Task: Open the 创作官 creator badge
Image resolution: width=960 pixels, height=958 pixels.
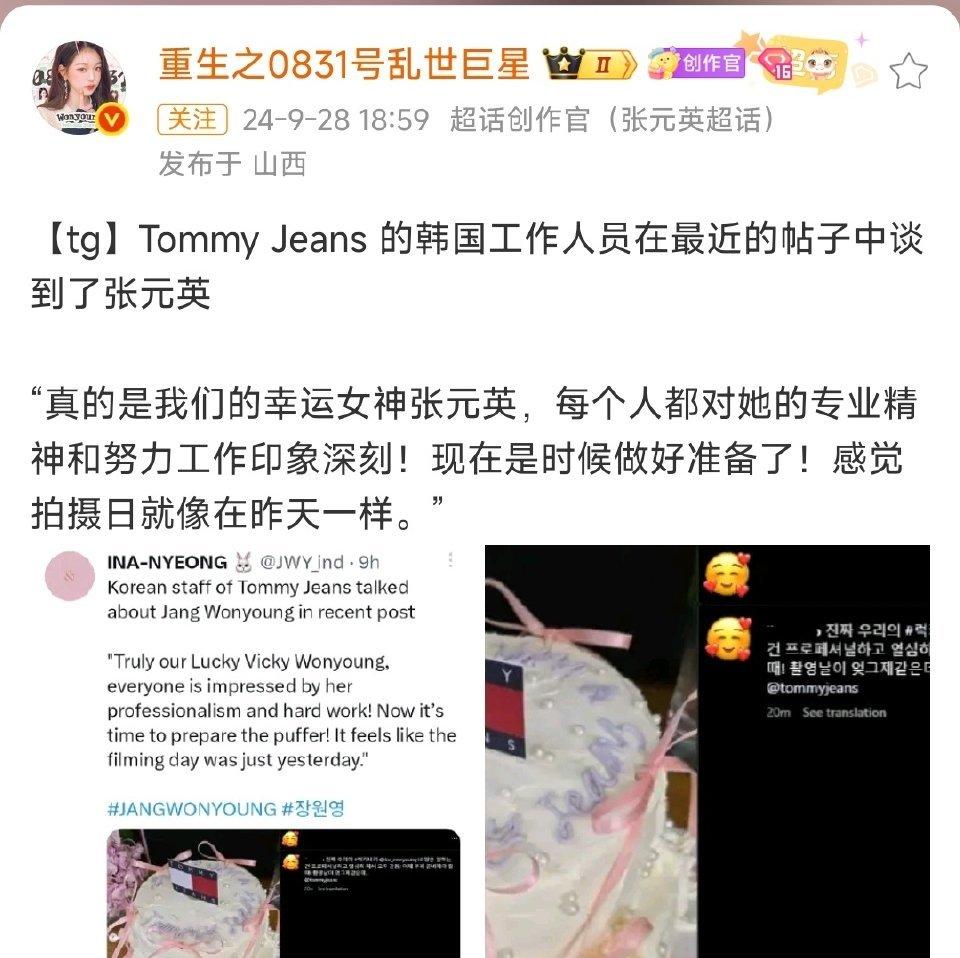Action: [x=696, y=65]
